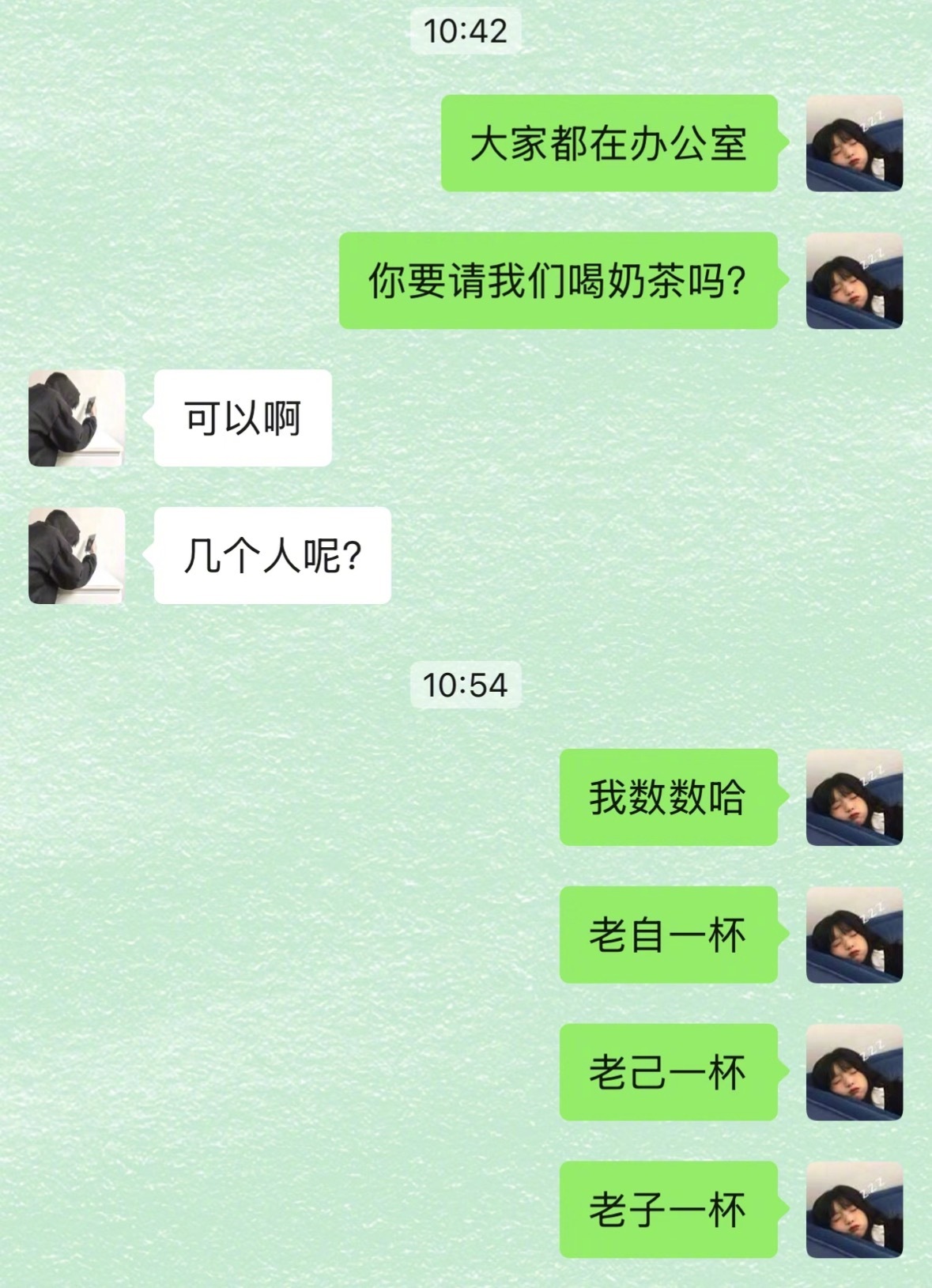Screen dimensions: 932x1288
Task: Click the 你要请我们喝奶茶吗? bubble
Action: [x=557, y=282]
